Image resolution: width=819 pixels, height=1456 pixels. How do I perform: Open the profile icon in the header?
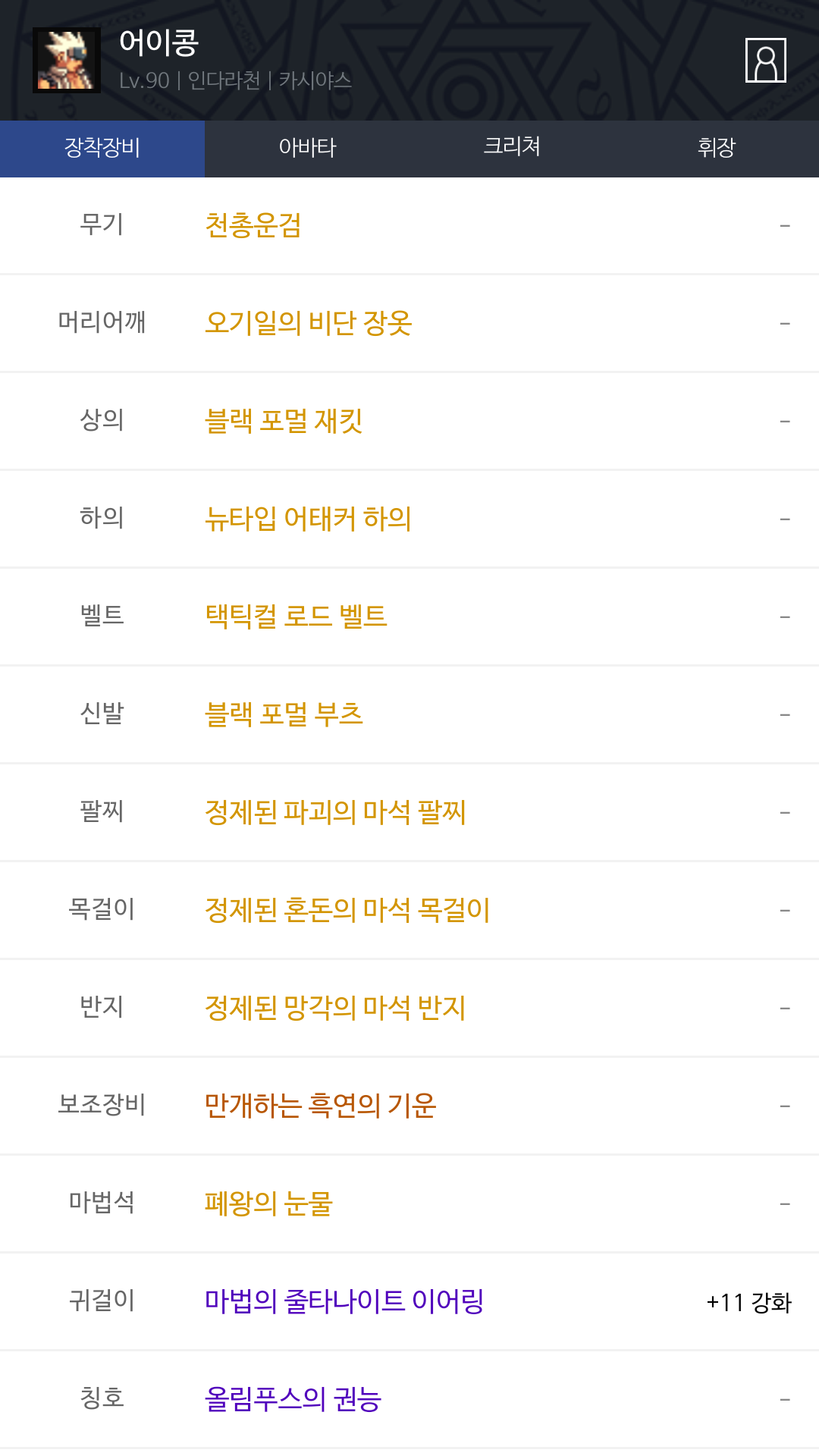(765, 60)
